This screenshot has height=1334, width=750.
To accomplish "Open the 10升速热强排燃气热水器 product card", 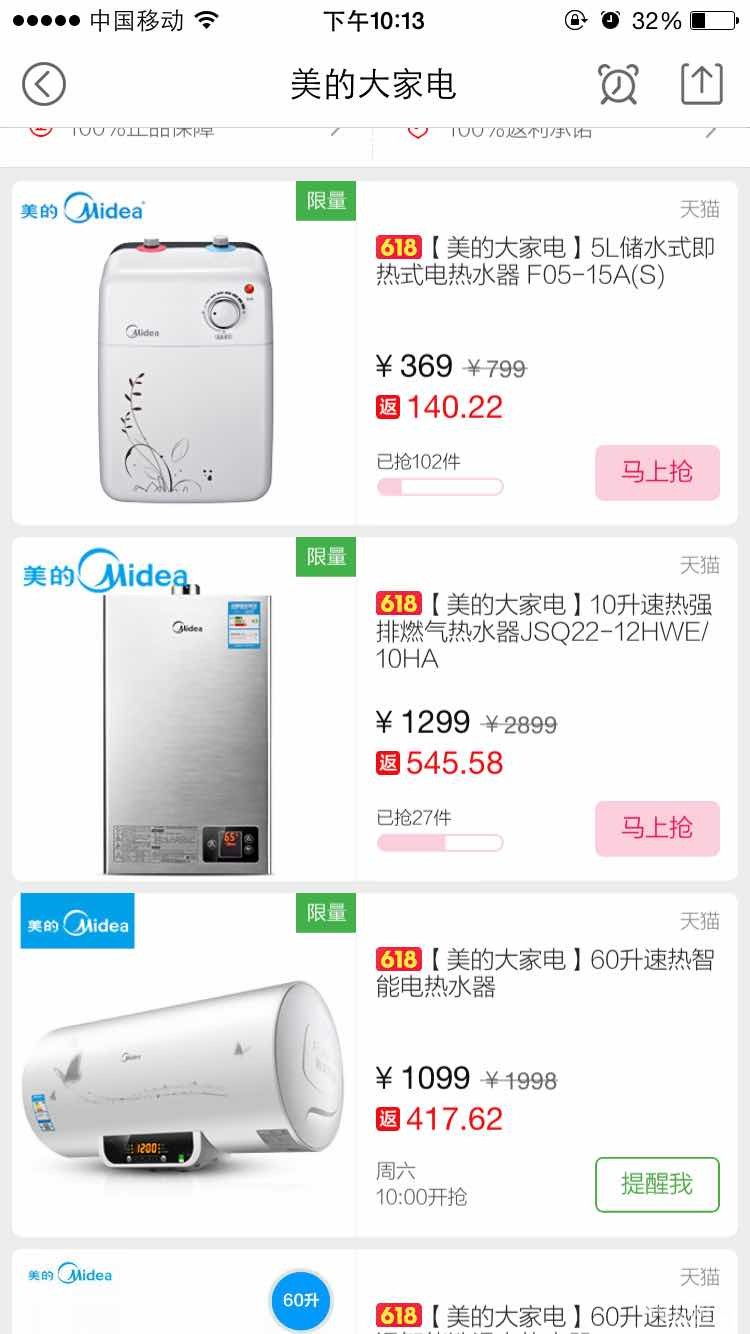I will [374, 708].
